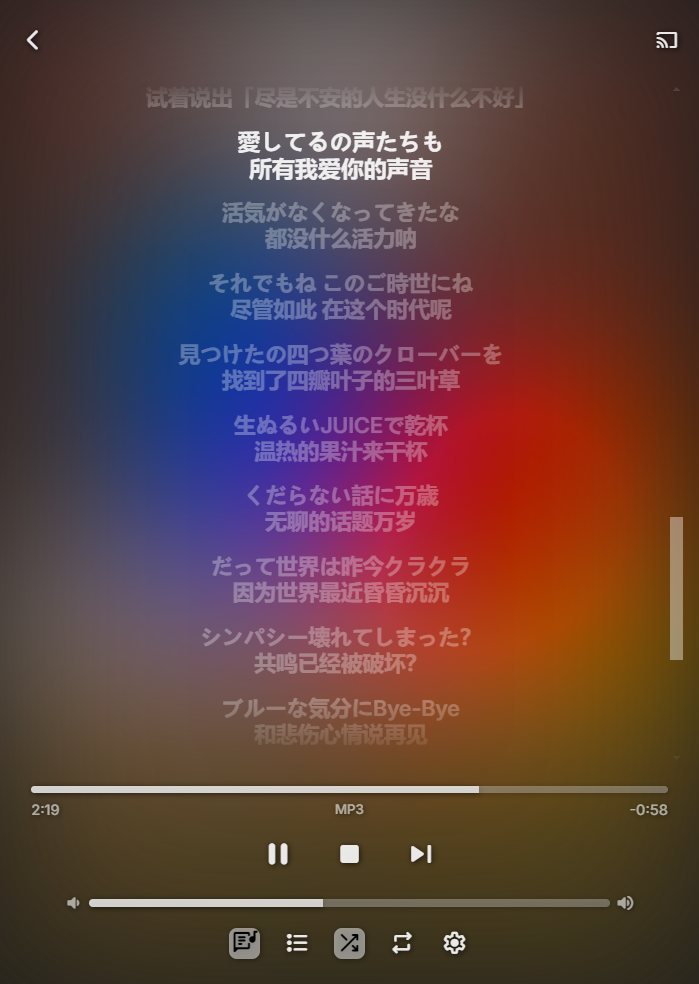Viewport: 699px width, 984px height.
Task: Mute with the low volume speaker icon
Action: [x=73, y=903]
